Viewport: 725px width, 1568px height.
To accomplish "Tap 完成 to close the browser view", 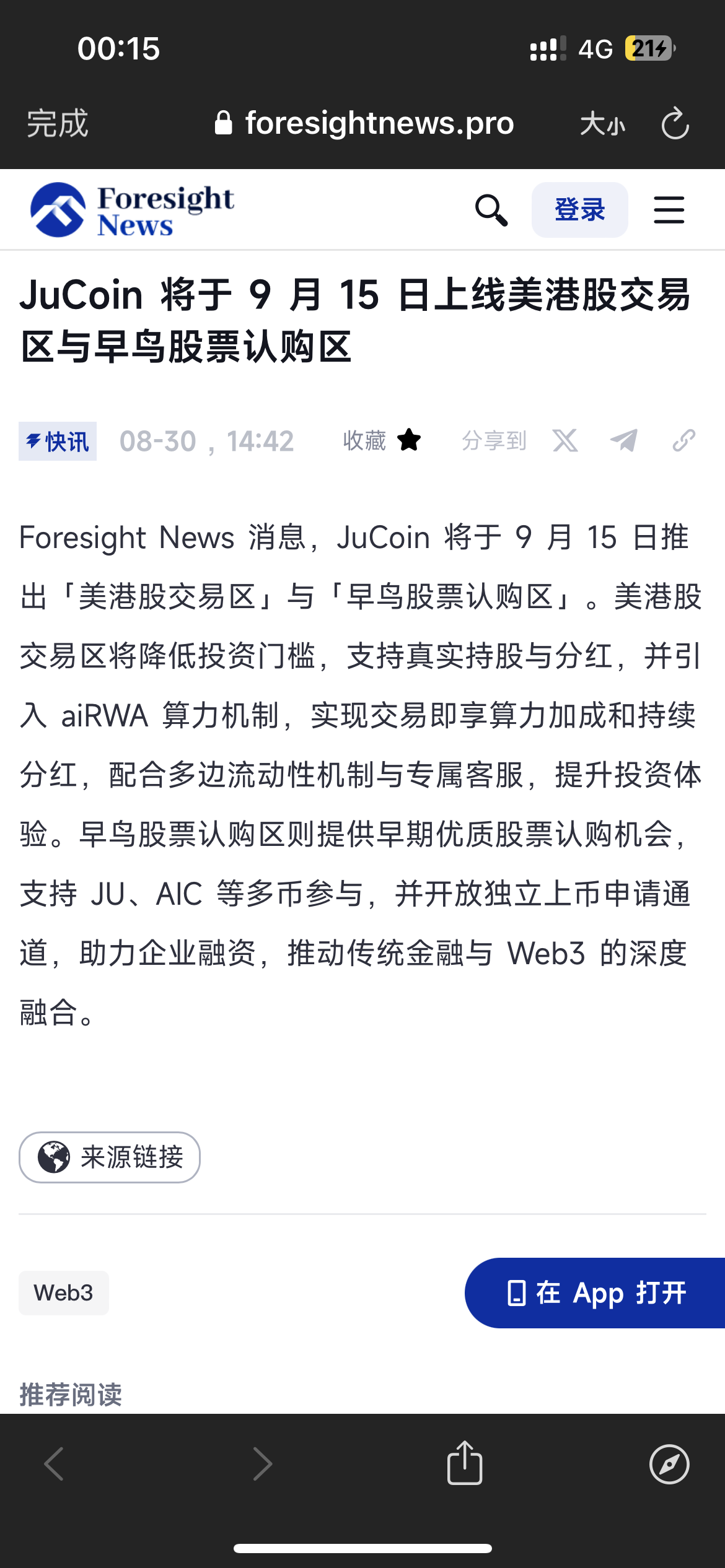I will [x=58, y=123].
